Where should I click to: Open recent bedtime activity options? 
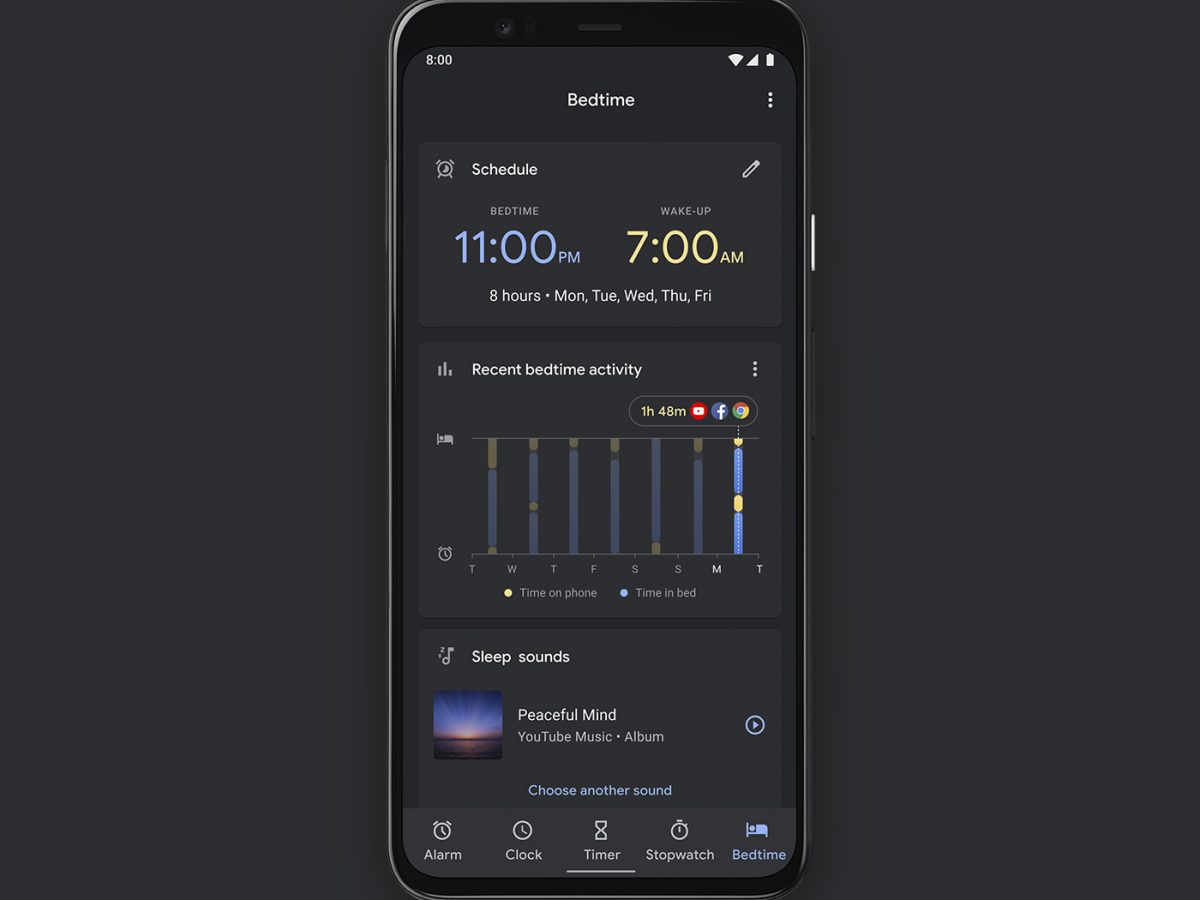(x=754, y=369)
